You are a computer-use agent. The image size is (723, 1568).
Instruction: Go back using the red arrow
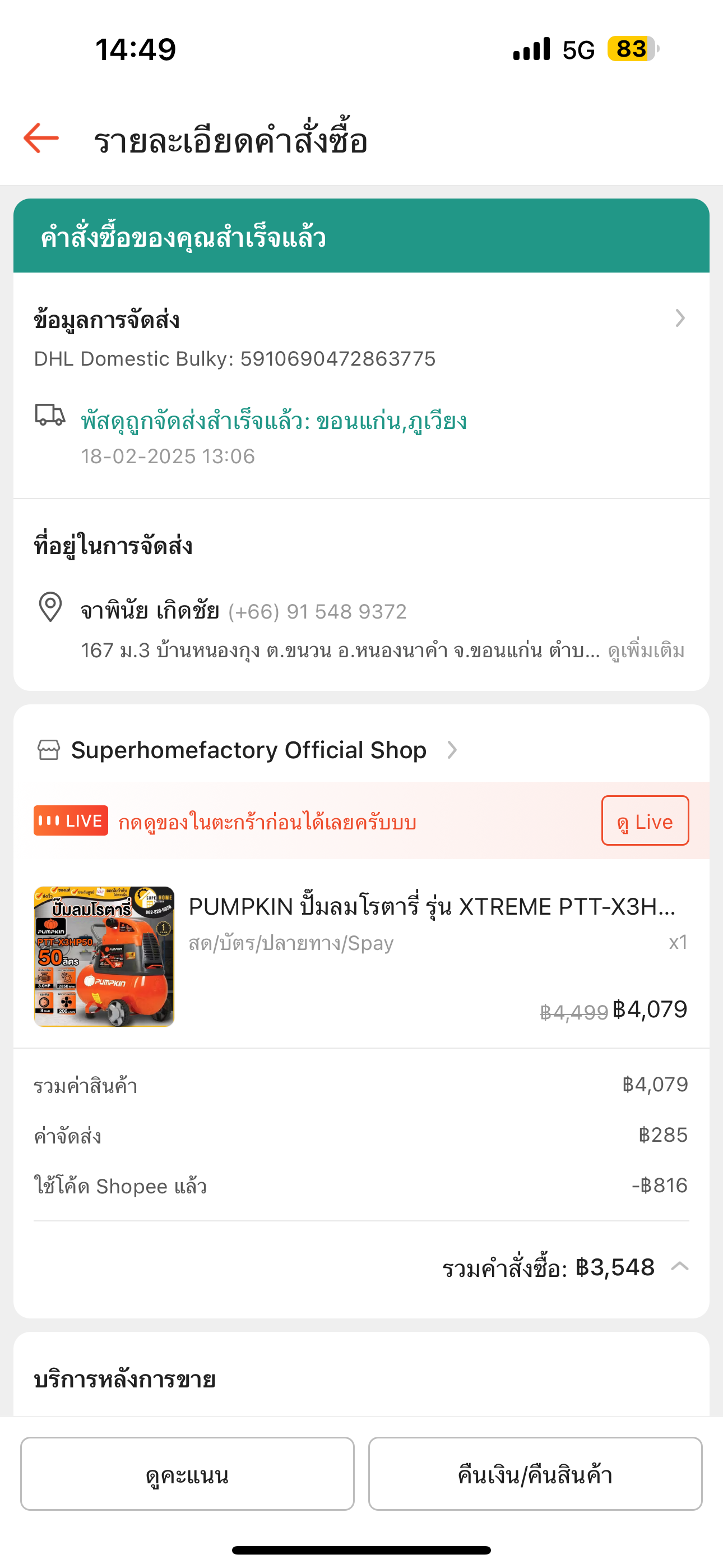[41, 138]
